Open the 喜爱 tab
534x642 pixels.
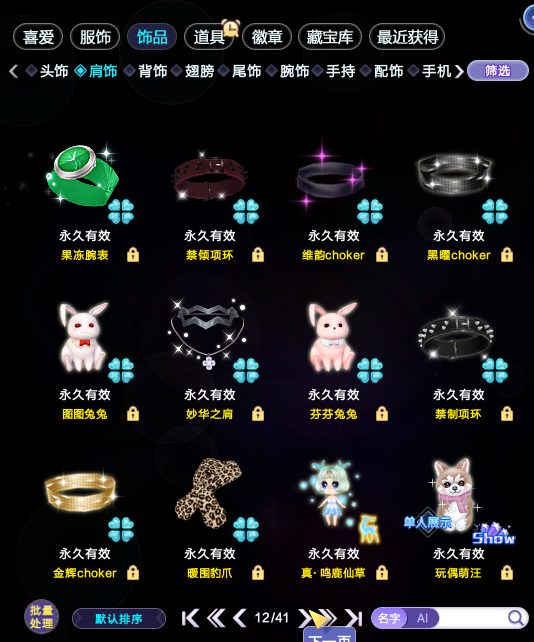[38, 37]
